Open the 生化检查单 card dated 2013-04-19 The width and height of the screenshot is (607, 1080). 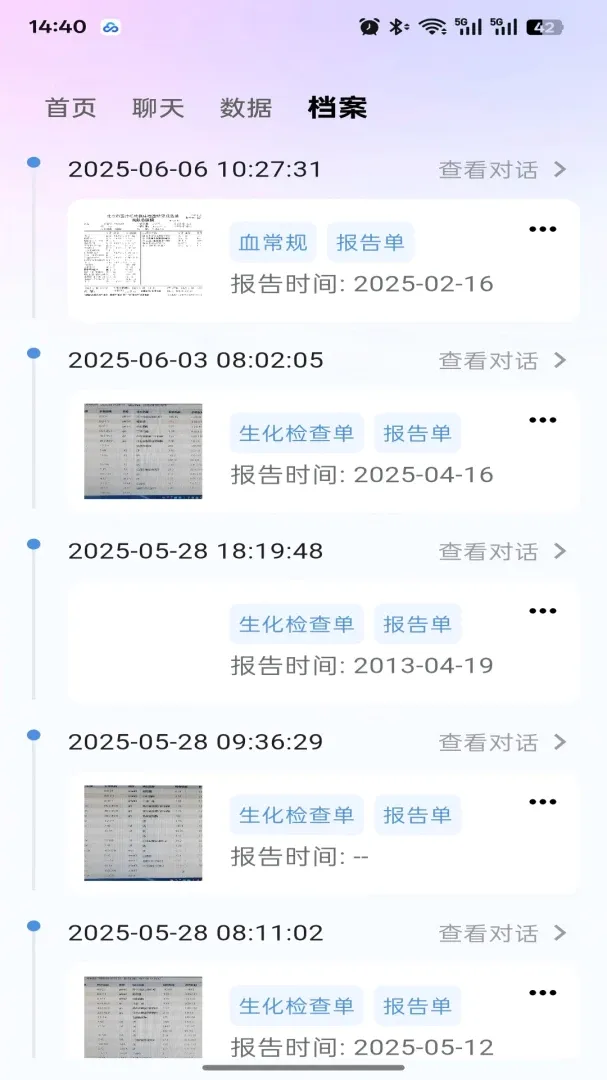click(x=323, y=642)
